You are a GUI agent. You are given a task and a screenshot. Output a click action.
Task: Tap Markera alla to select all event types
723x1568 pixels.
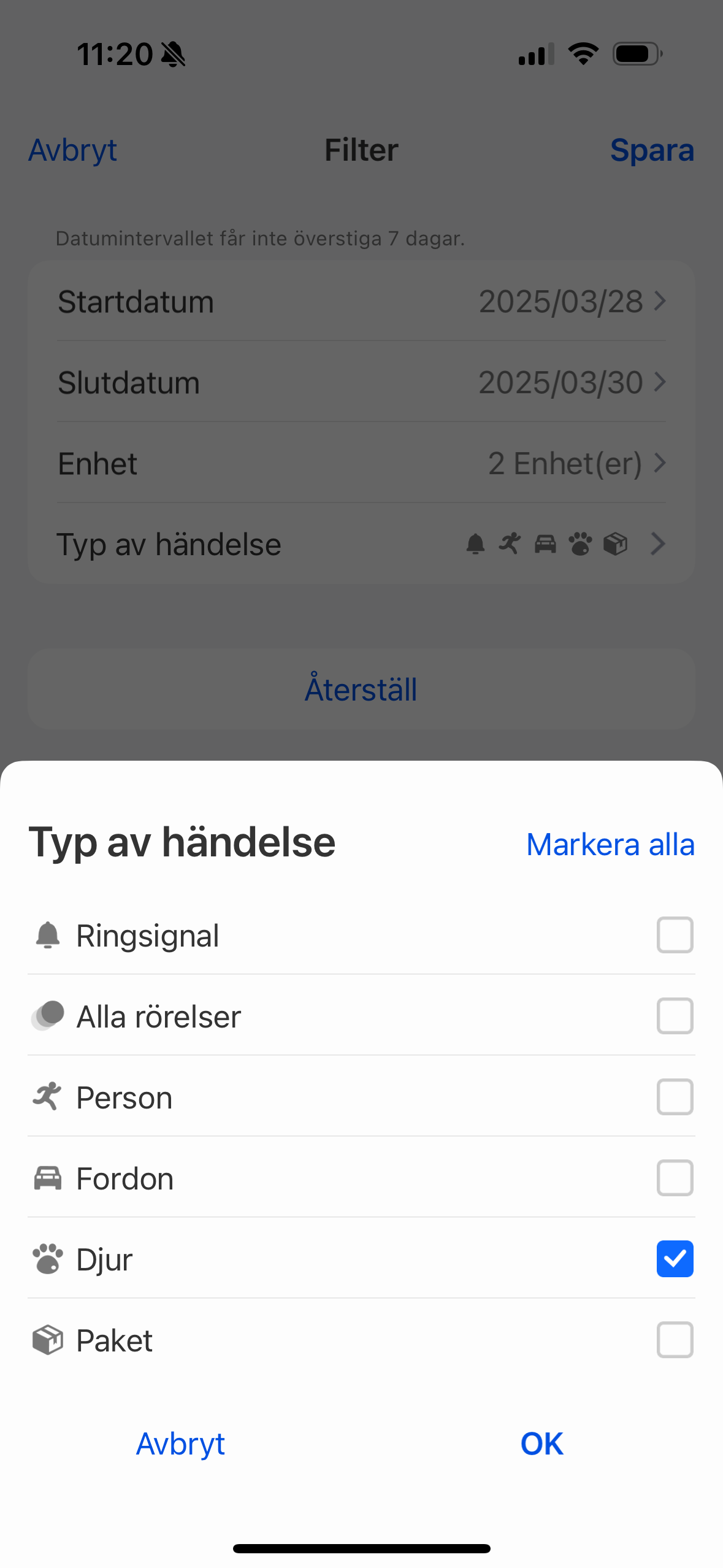coord(610,845)
